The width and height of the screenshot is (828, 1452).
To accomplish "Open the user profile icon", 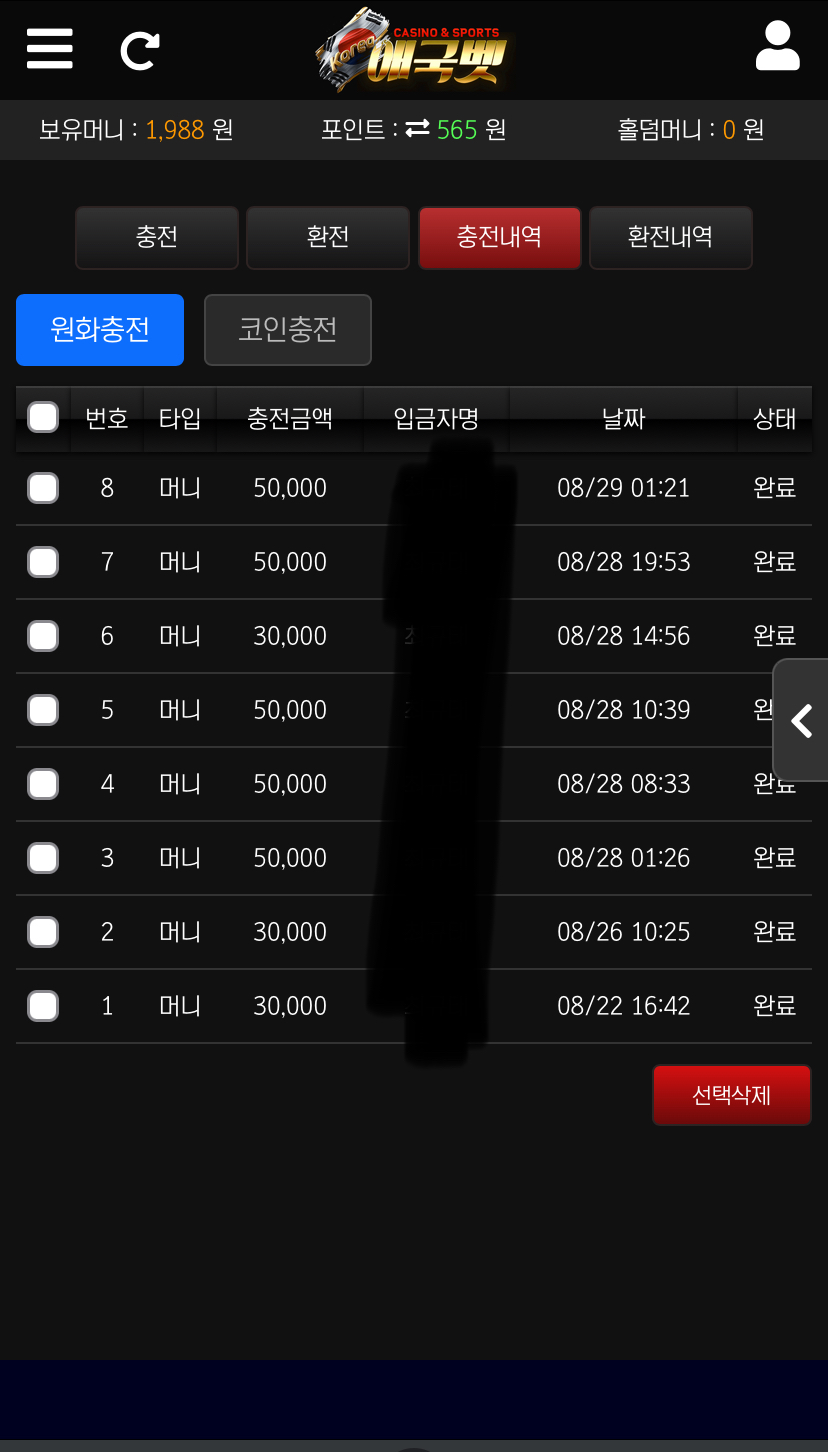I will pos(777,47).
